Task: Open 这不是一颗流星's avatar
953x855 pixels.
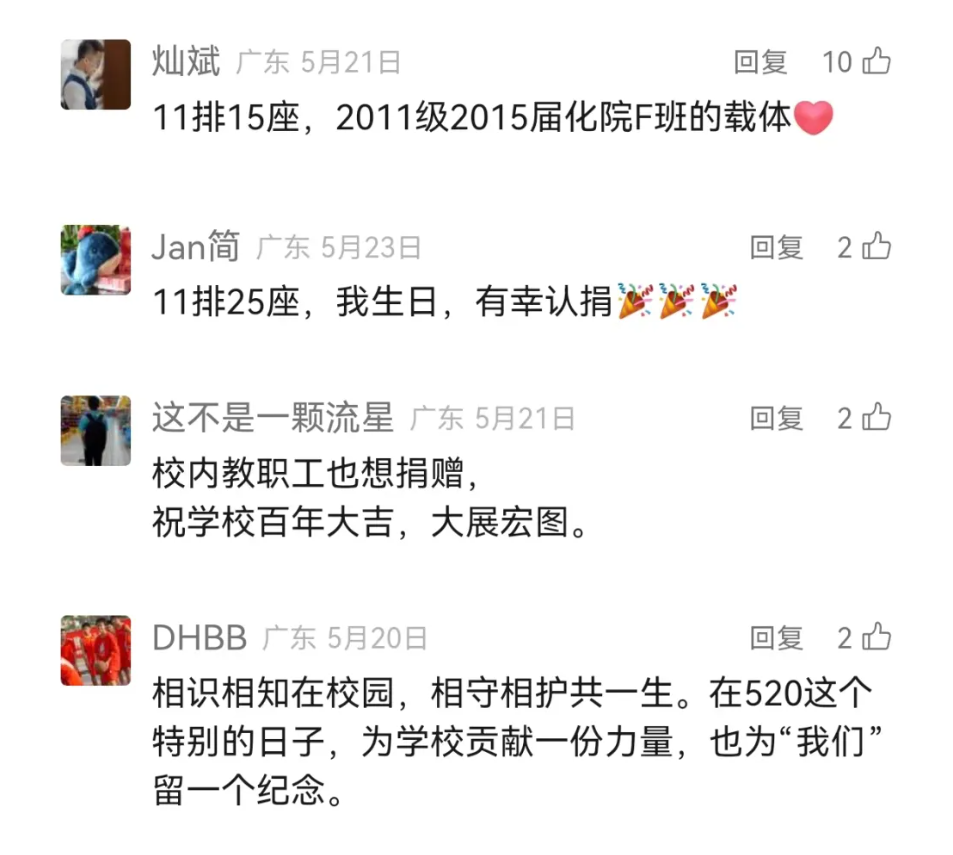Action: [x=96, y=431]
